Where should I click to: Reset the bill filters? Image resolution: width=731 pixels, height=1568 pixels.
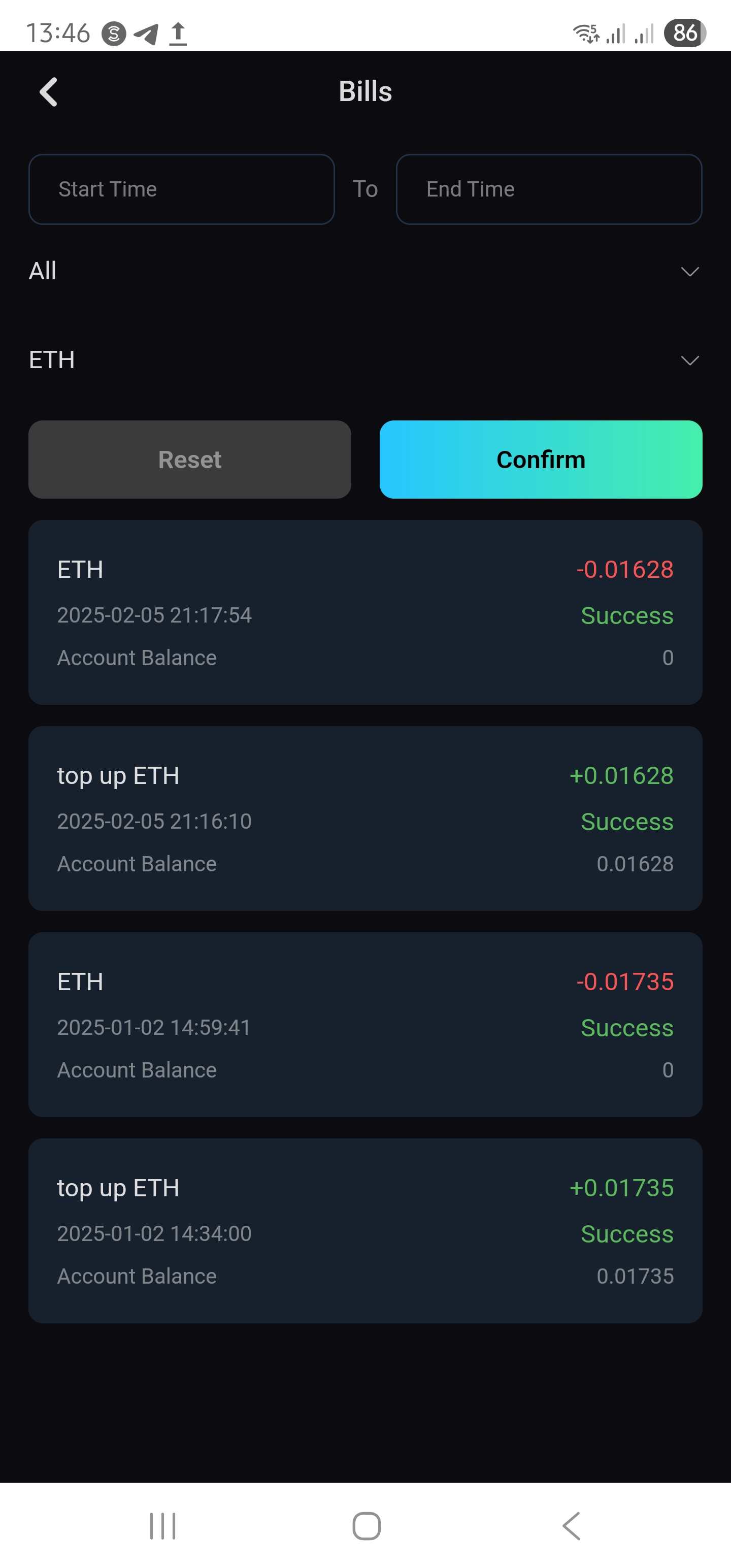point(190,460)
